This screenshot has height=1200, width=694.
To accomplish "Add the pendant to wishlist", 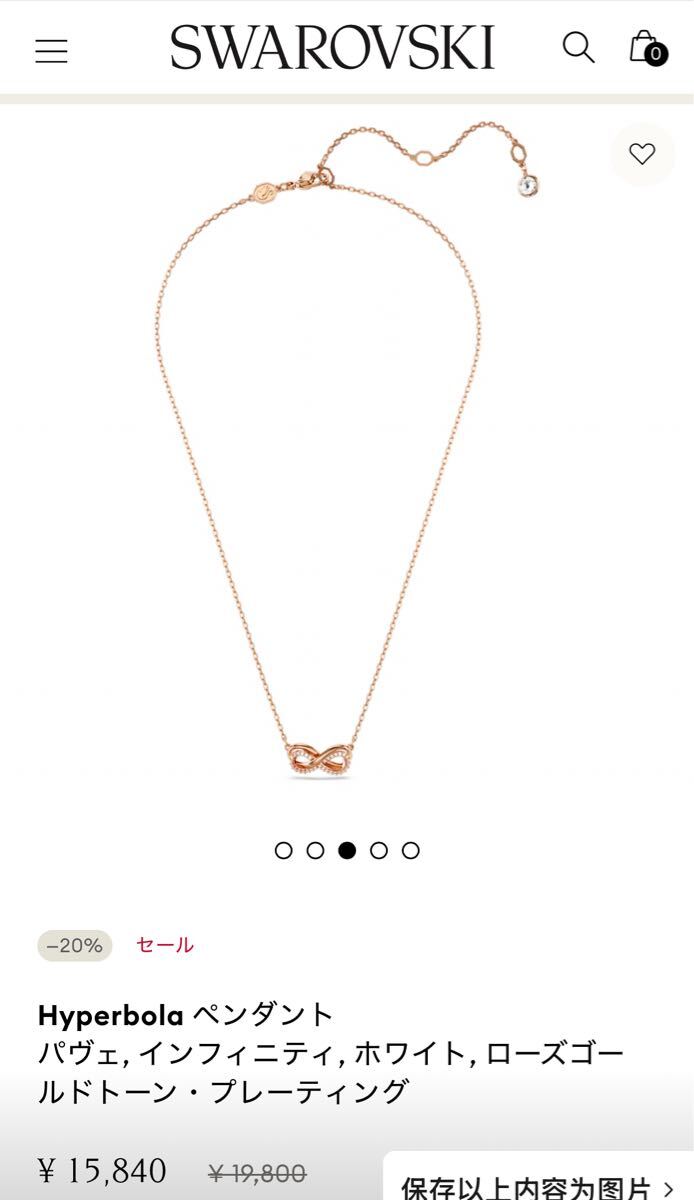I will pyautogui.click(x=642, y=154).
